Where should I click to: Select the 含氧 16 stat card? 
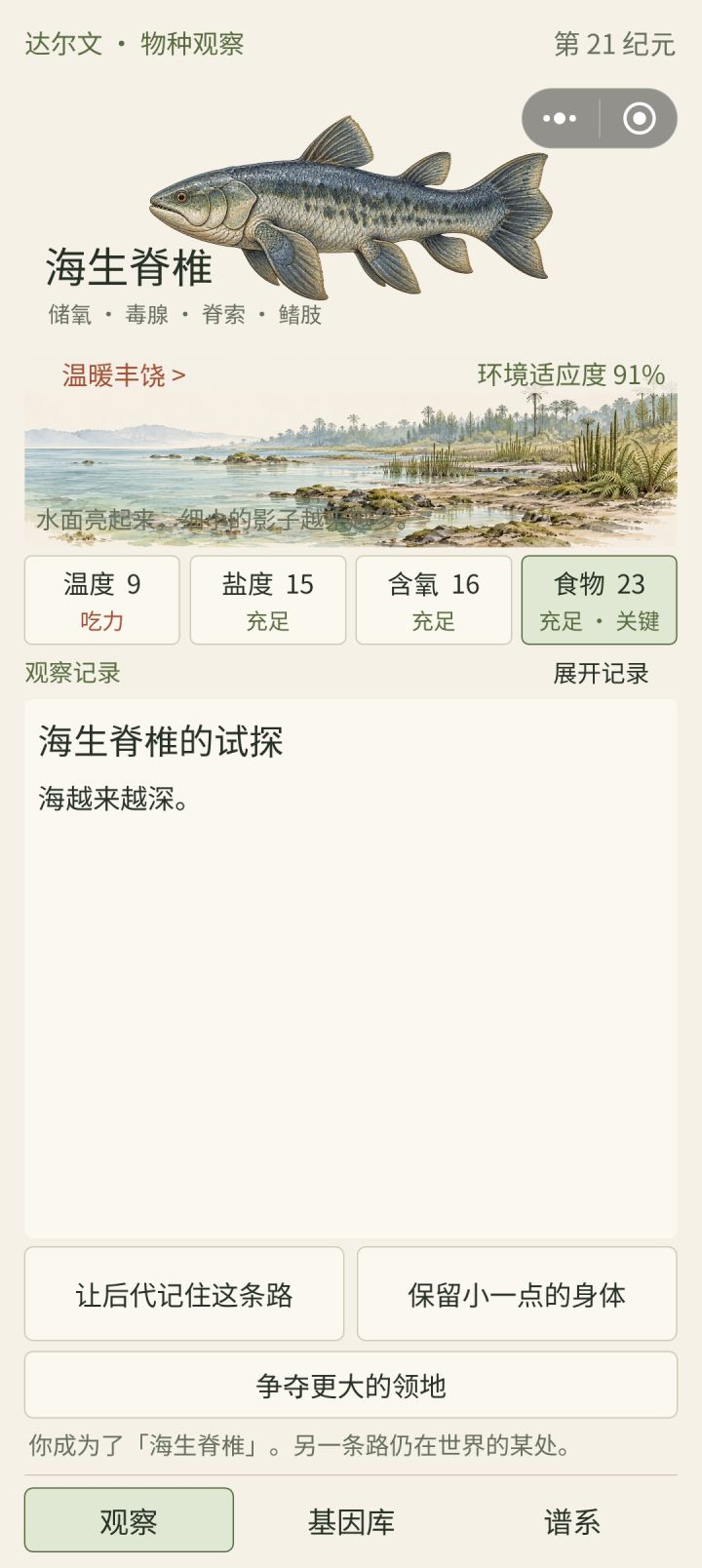point(434,600)
